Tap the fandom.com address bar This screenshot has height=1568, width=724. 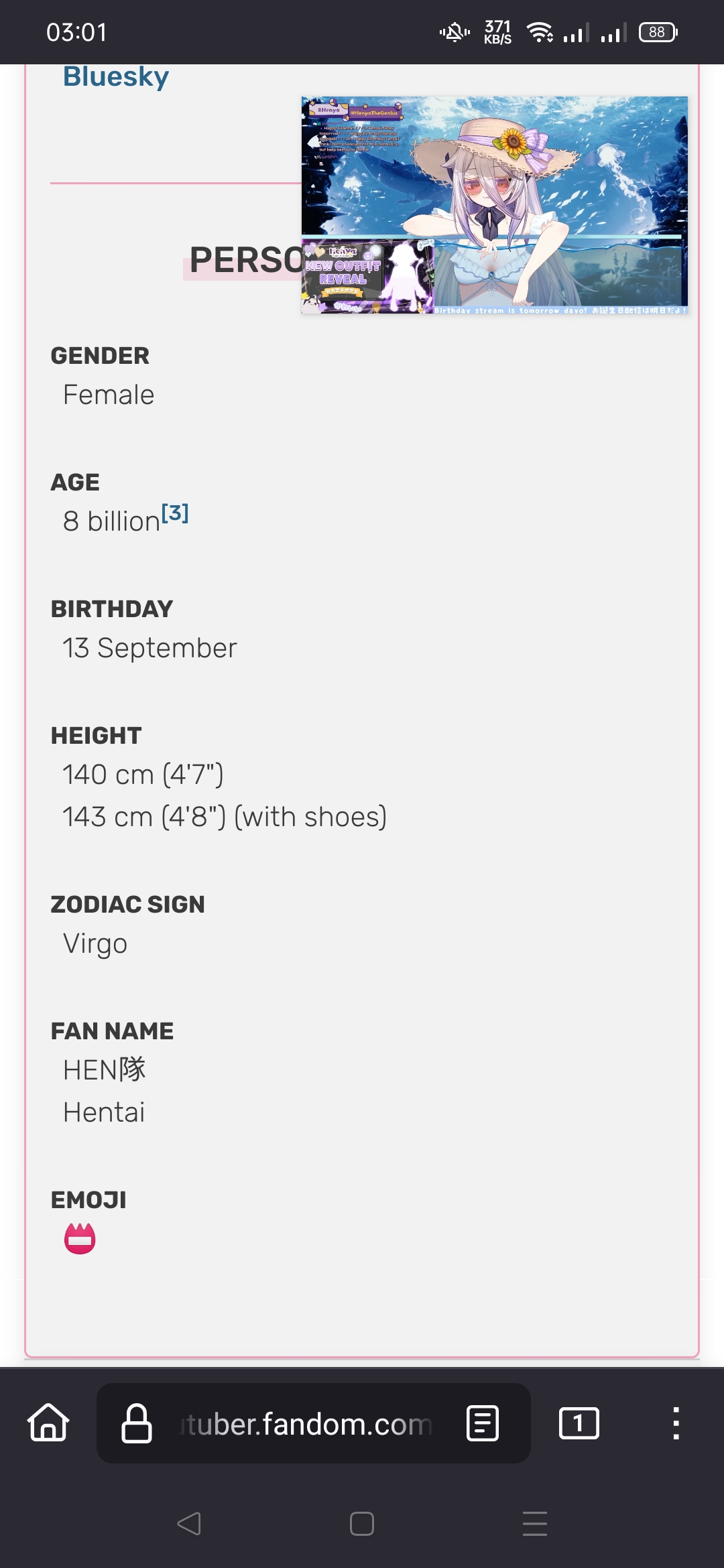pyautogui.click(x=306, y=1424)
